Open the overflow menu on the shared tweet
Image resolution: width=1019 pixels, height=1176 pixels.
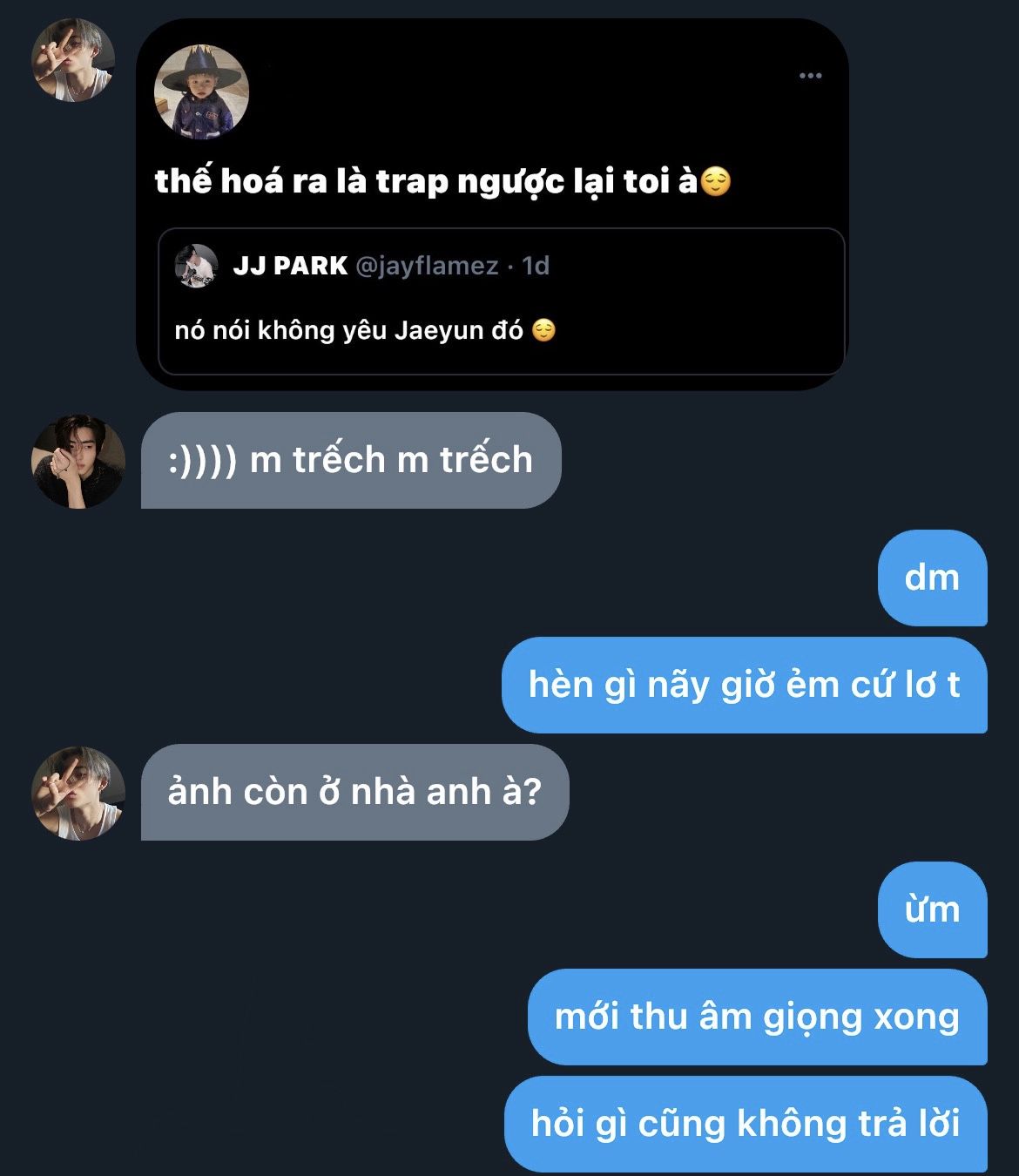click(810, 77)
